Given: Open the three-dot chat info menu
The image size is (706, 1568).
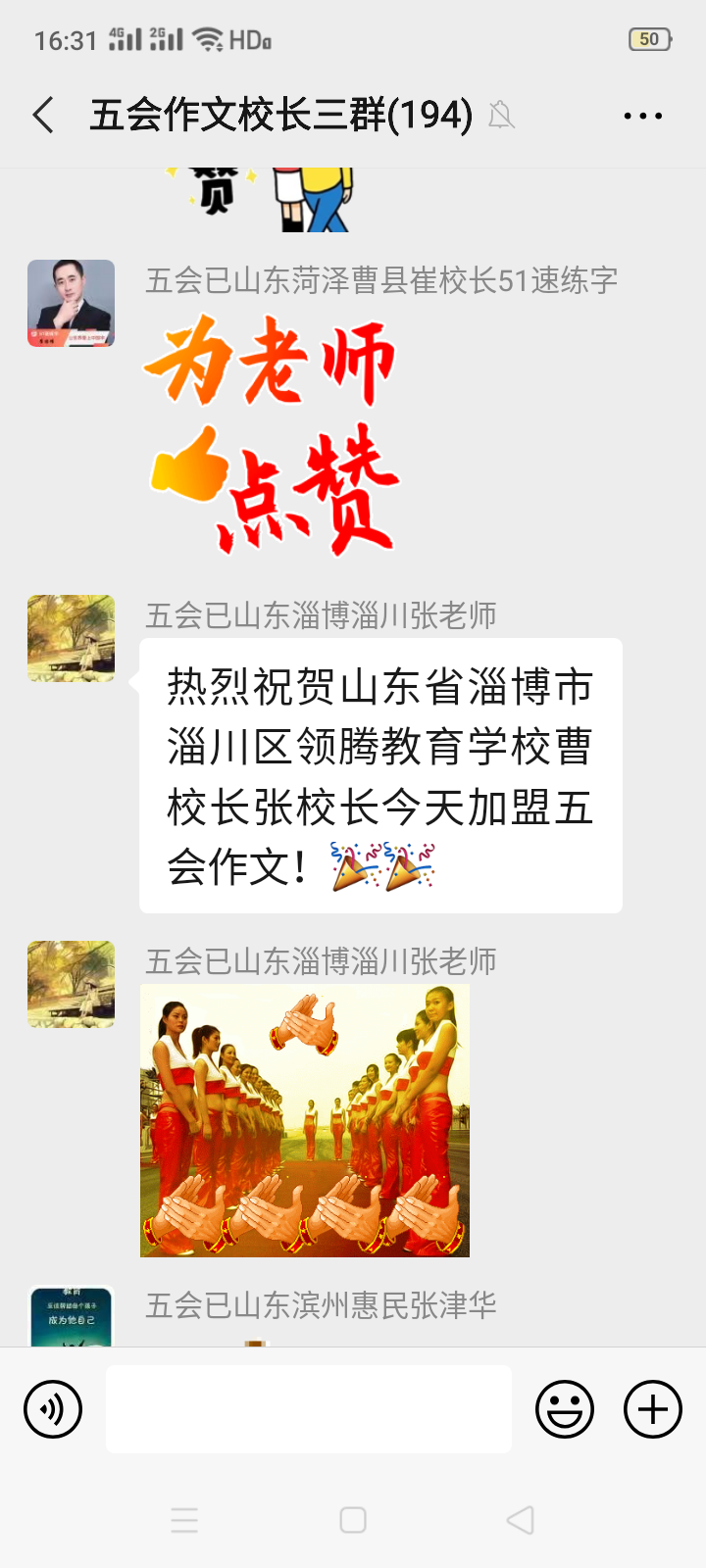Looking at the screenshot, I should pyautogui.click(x=642, y=116).
